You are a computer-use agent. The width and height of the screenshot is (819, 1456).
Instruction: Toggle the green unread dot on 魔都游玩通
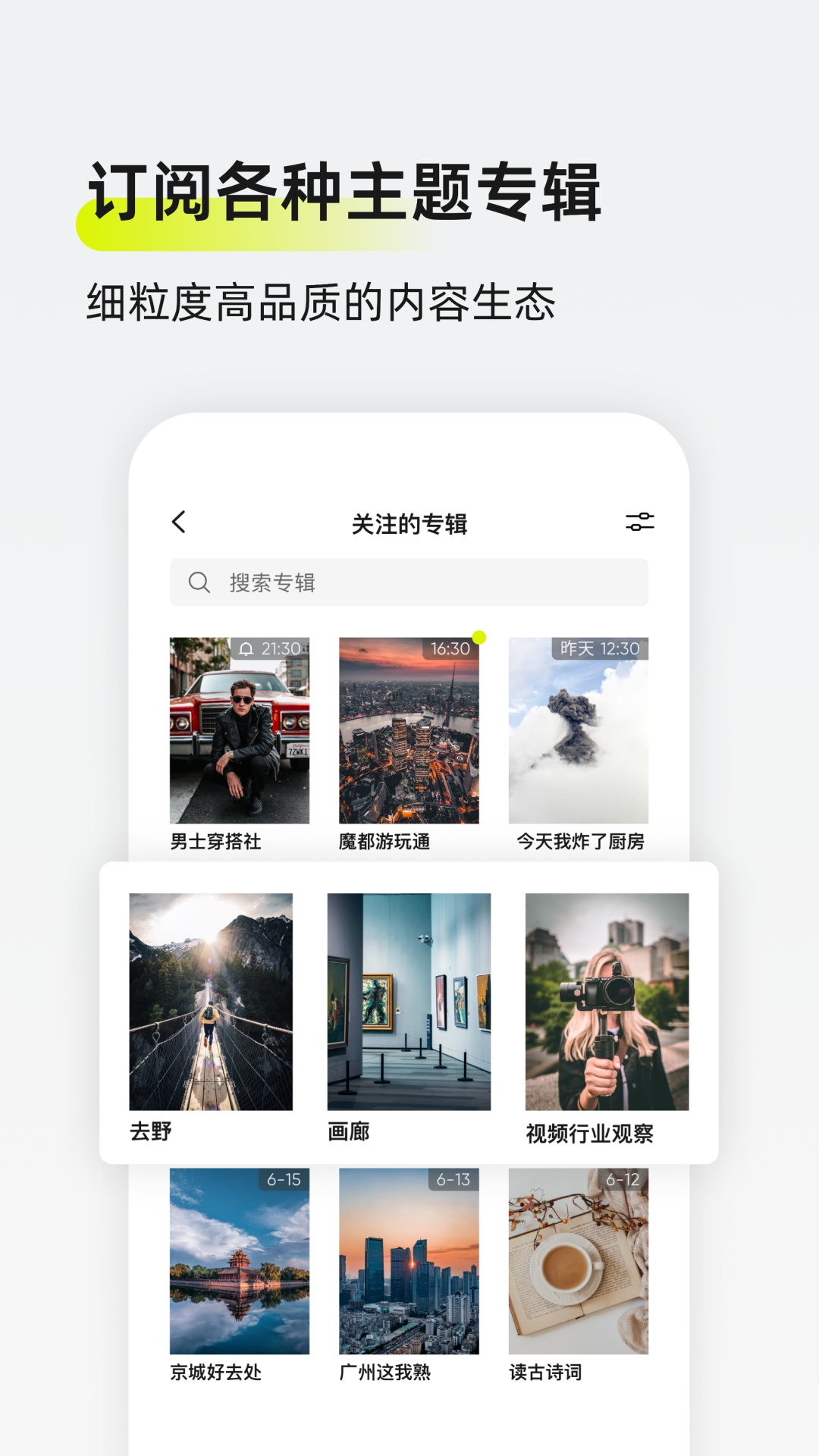click(478, 638)
